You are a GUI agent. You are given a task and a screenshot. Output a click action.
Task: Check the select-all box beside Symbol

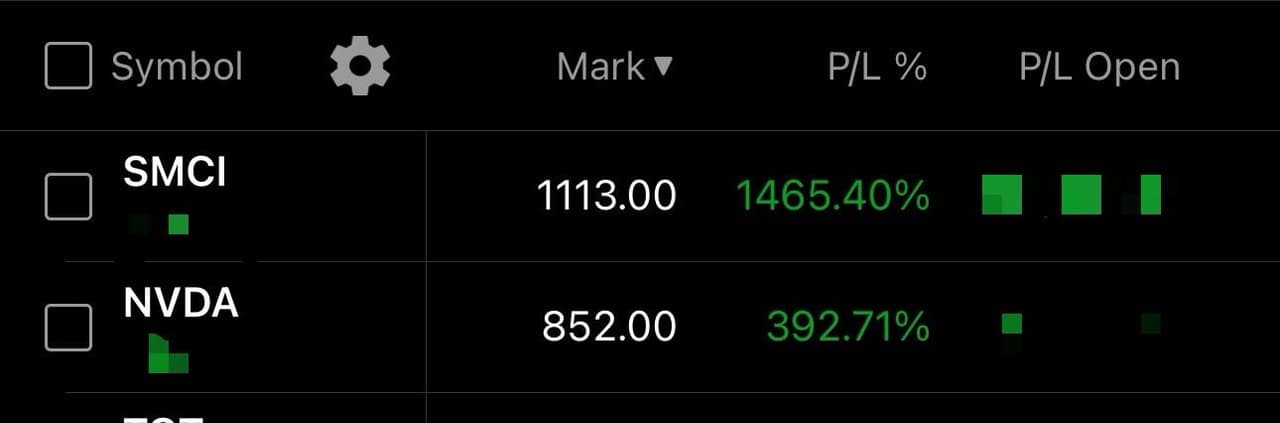[x=69, y=66]
